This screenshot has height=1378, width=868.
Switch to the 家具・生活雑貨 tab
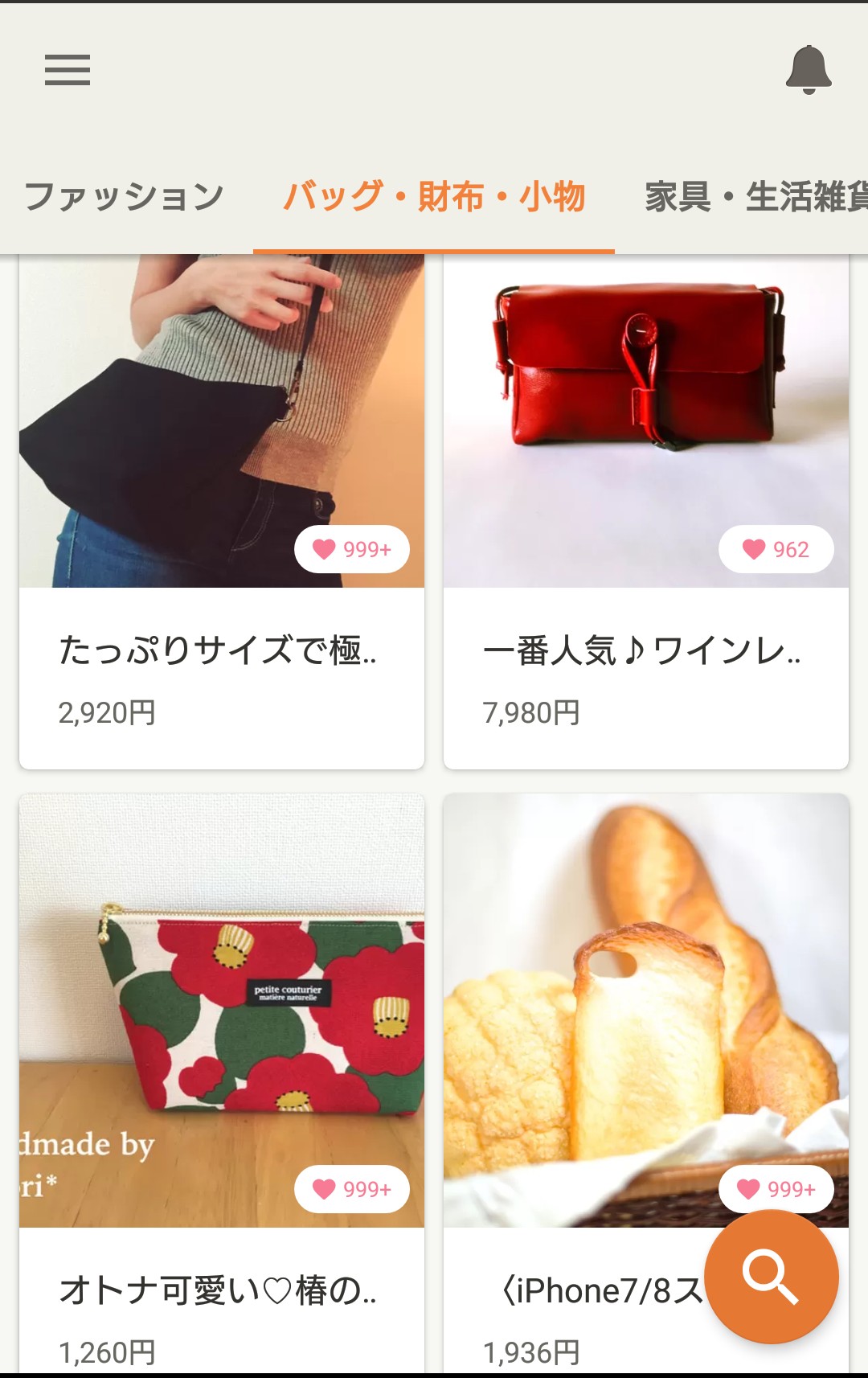pos(755,197)
